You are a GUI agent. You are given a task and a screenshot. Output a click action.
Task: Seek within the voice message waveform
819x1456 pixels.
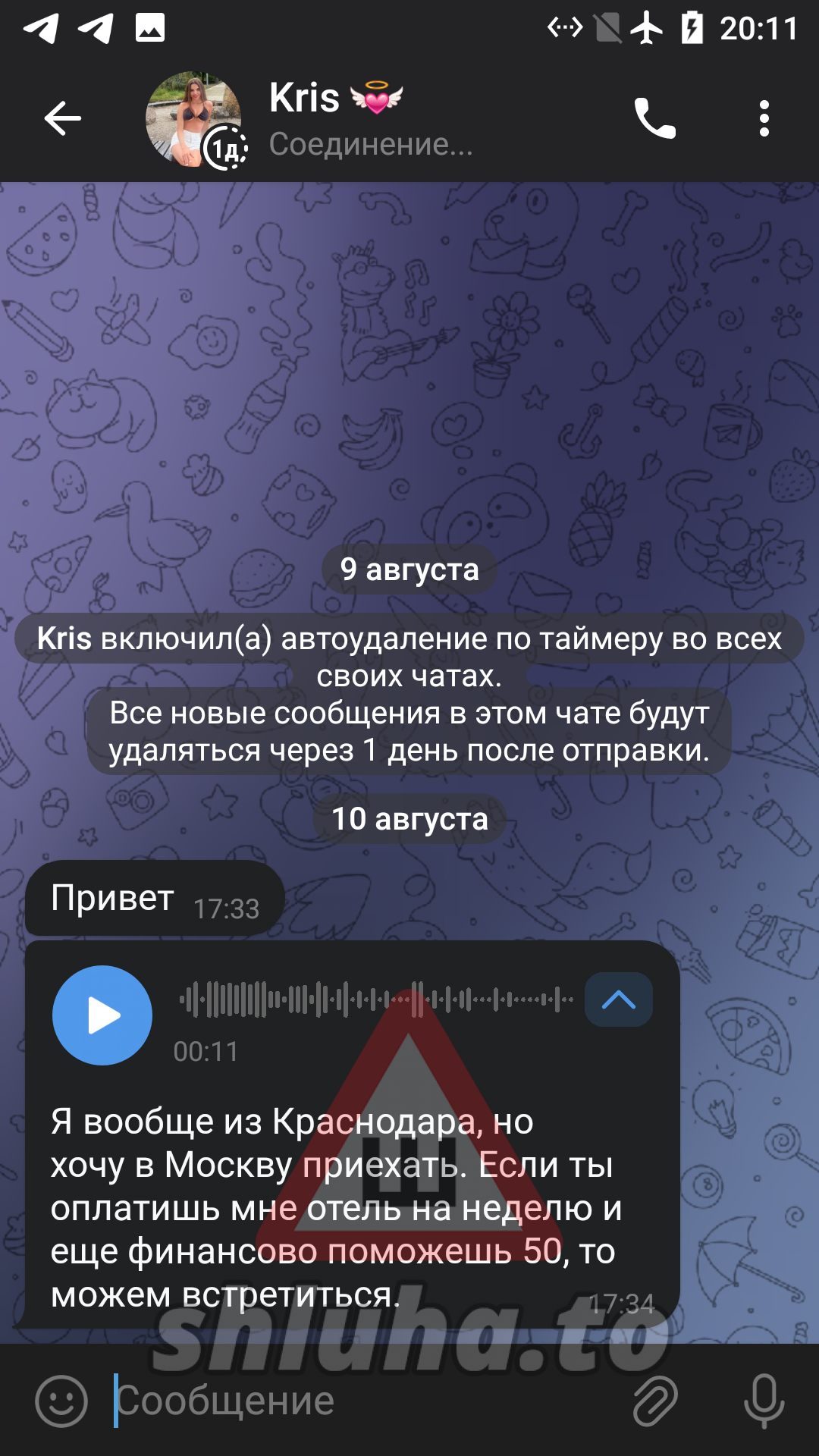point(376,1000)
